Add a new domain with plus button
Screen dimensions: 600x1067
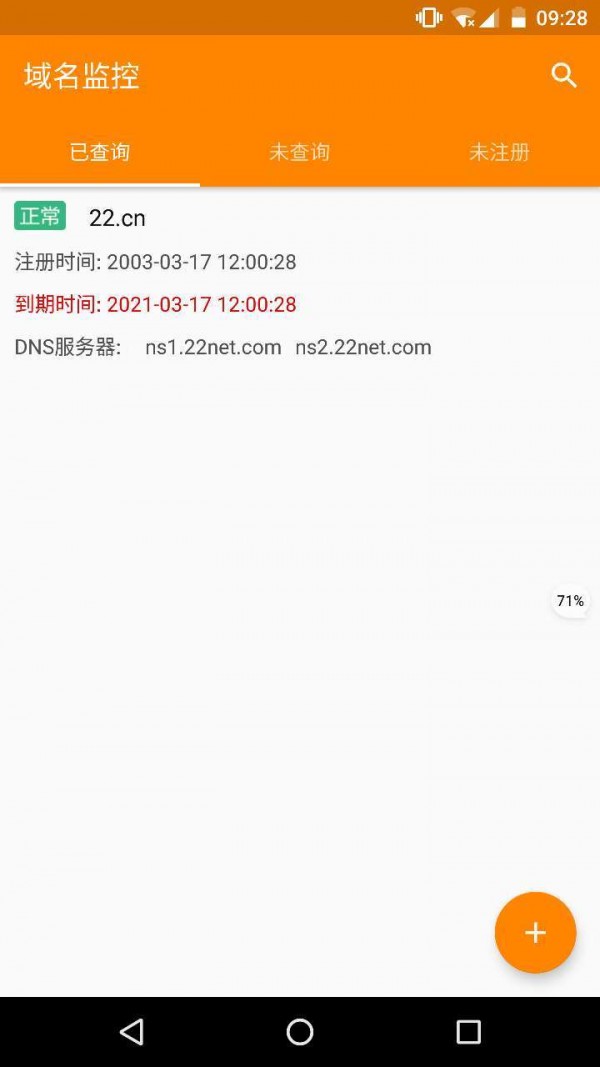point(535,932)
